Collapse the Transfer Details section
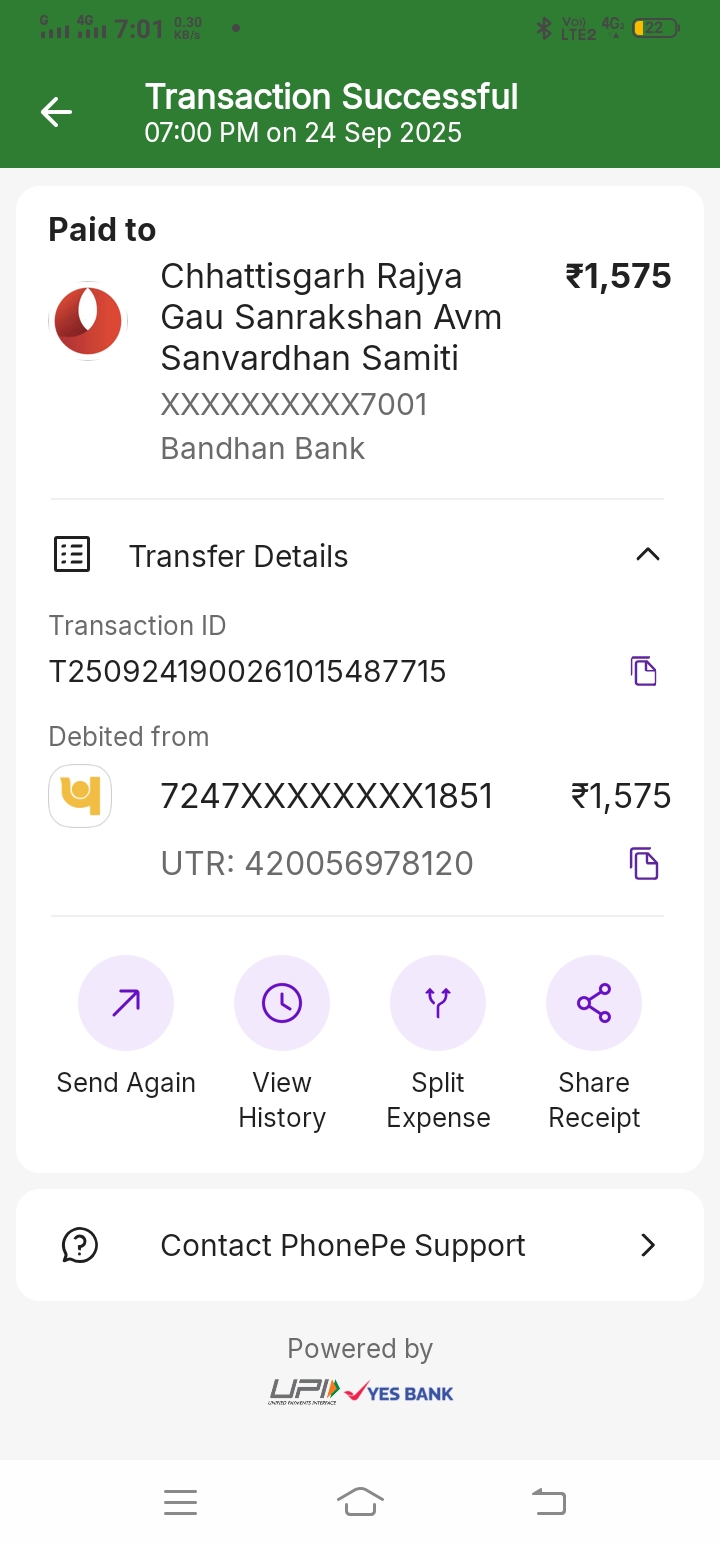 pos(647,555)
